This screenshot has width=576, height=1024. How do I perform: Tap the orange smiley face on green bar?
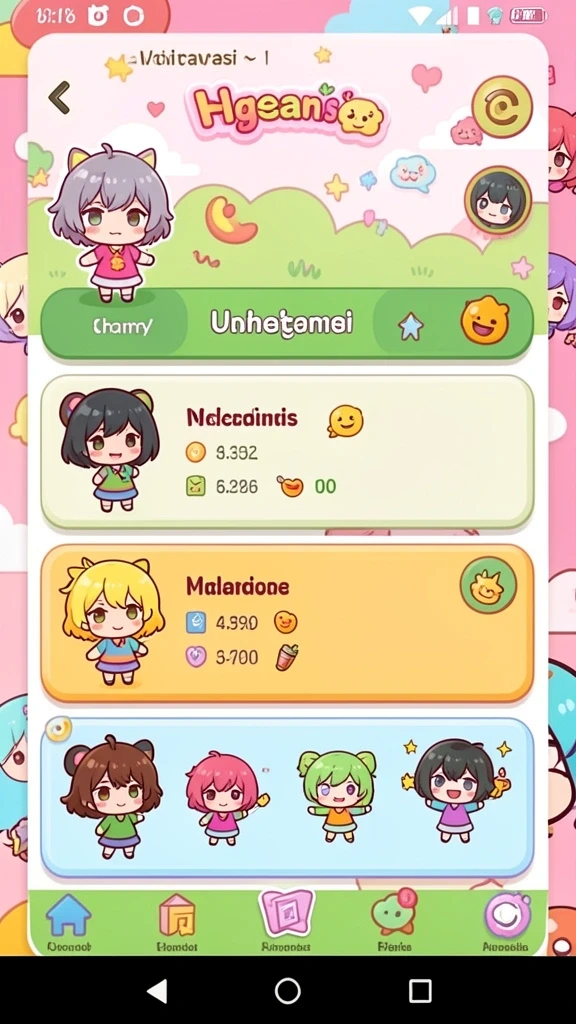[x=485, y=321]
